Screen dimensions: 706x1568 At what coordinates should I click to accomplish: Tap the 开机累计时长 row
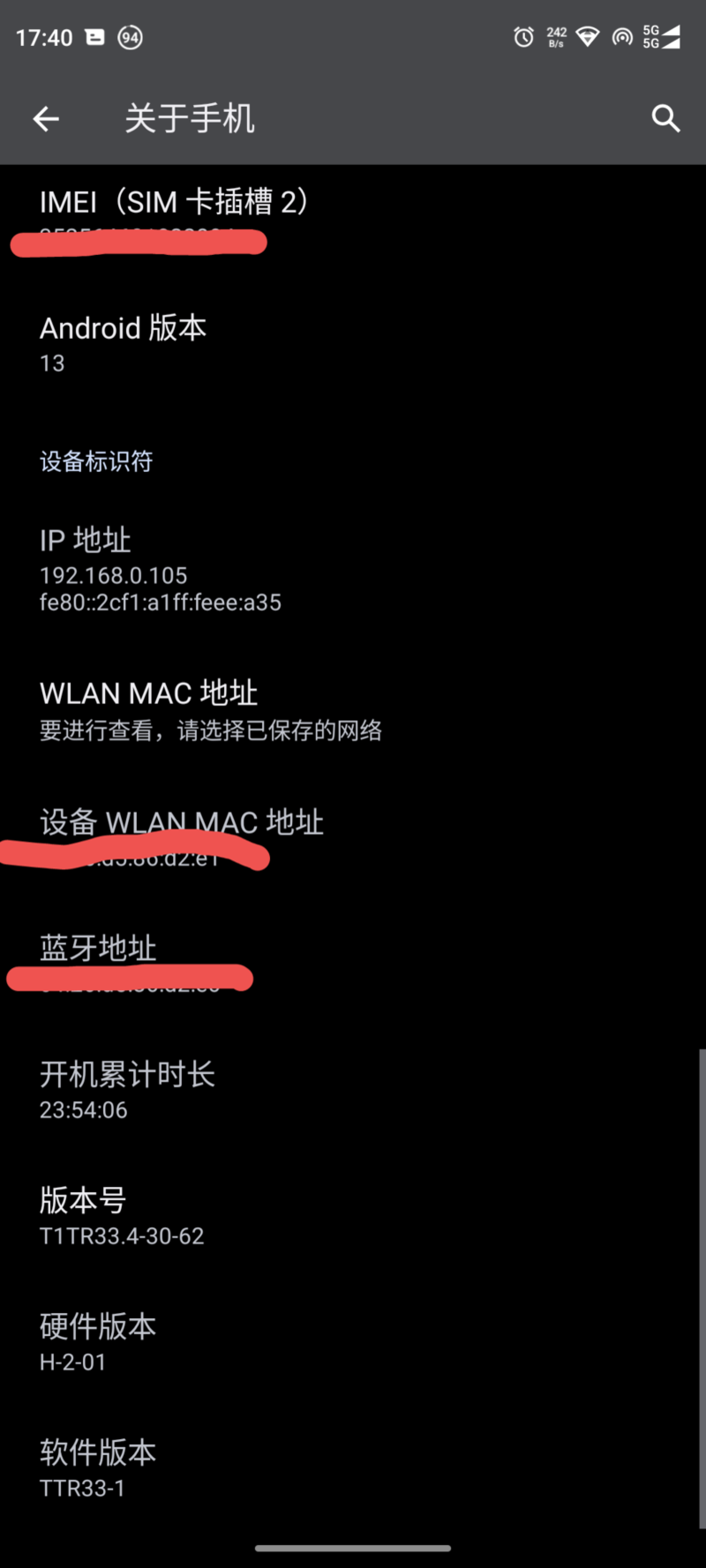(353, 1091)
